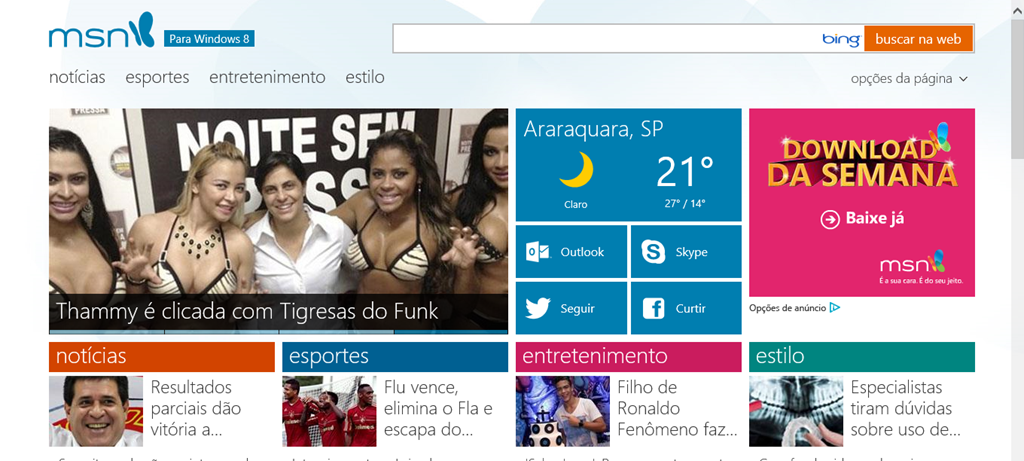Launch the Outlook tile

571,252
